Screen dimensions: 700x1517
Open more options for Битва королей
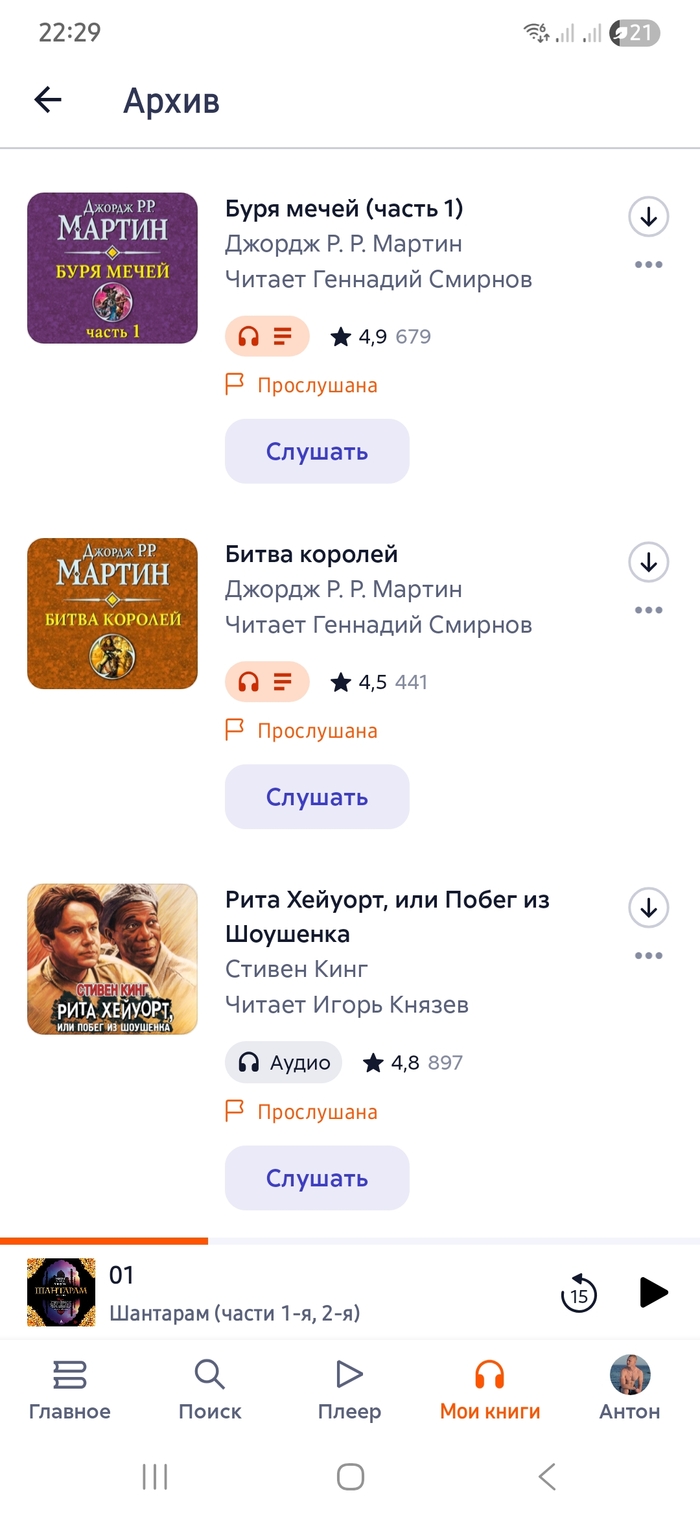pyautogui.click(x=648, y=610)
